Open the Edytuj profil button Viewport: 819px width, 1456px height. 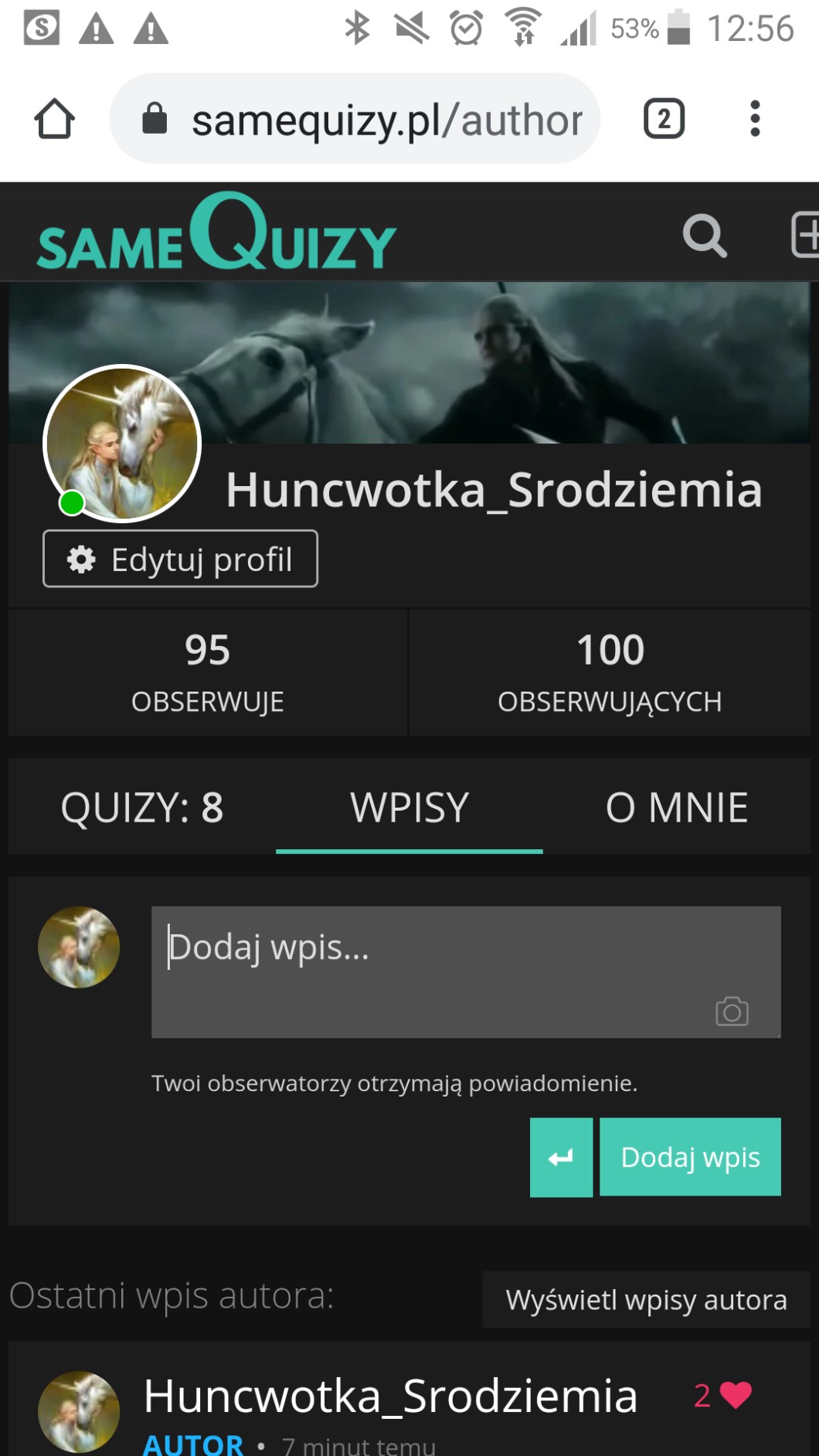180,559
